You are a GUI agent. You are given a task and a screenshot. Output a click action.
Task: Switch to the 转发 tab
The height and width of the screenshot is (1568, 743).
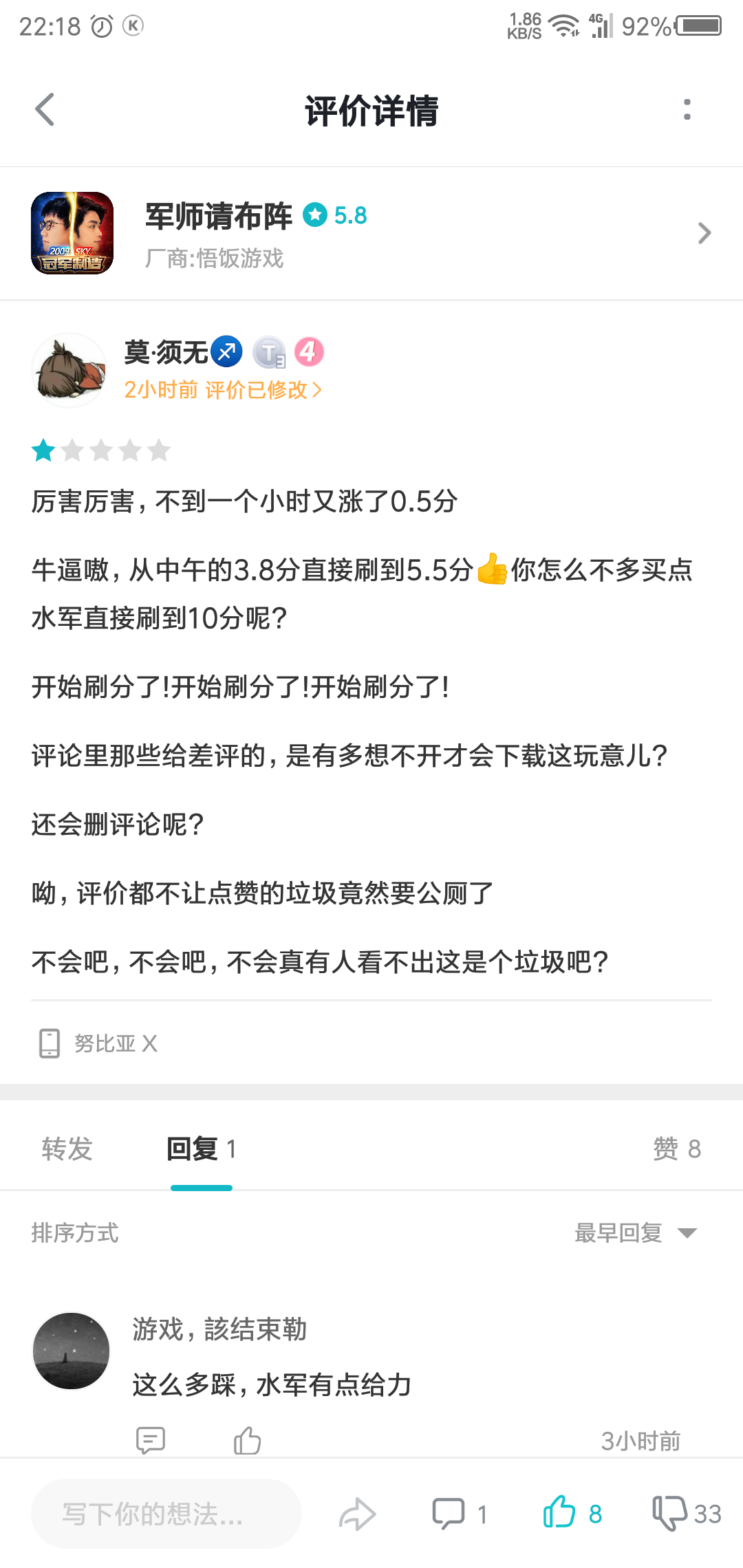(x=67, y=1148)
